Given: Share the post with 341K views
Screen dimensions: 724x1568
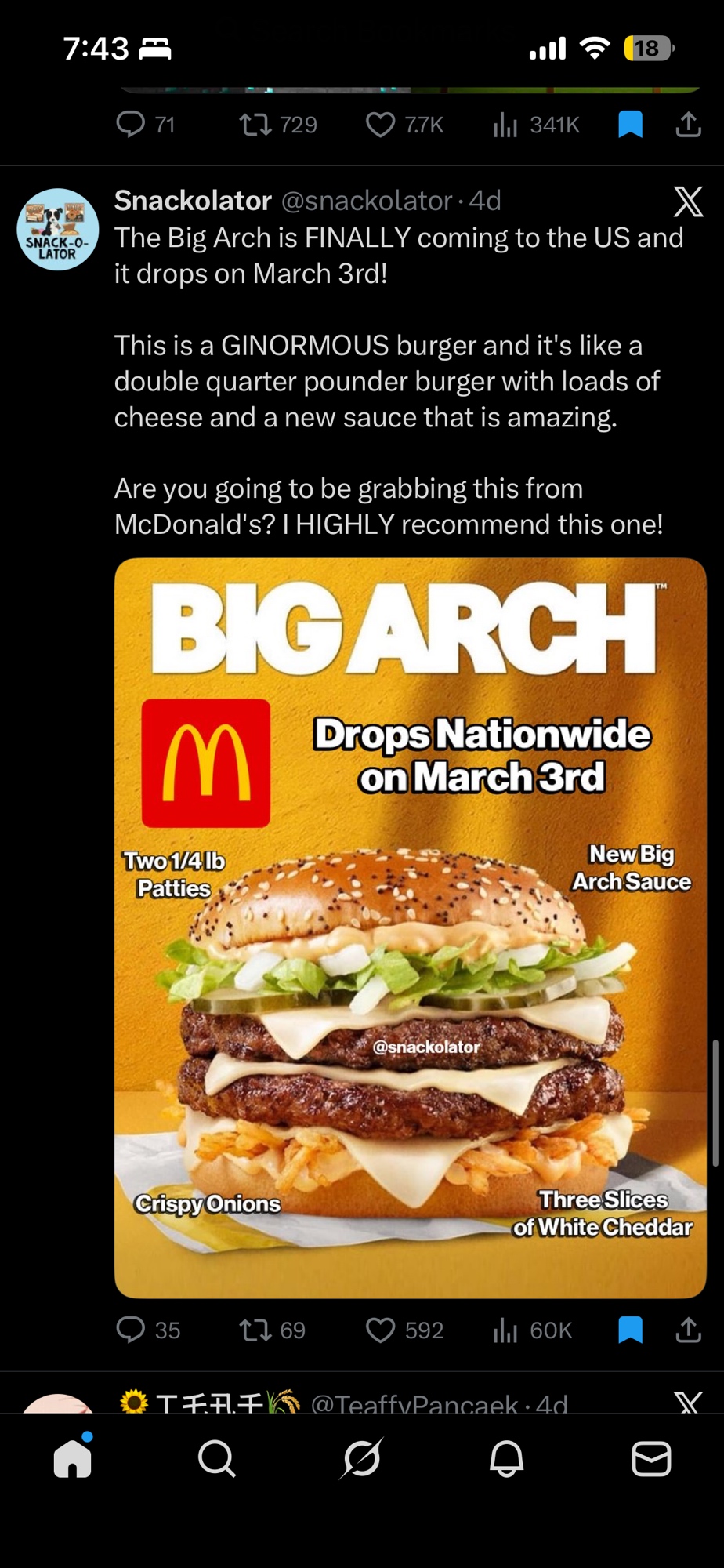Looking at the screenshot, I should (x=688, y=125).
